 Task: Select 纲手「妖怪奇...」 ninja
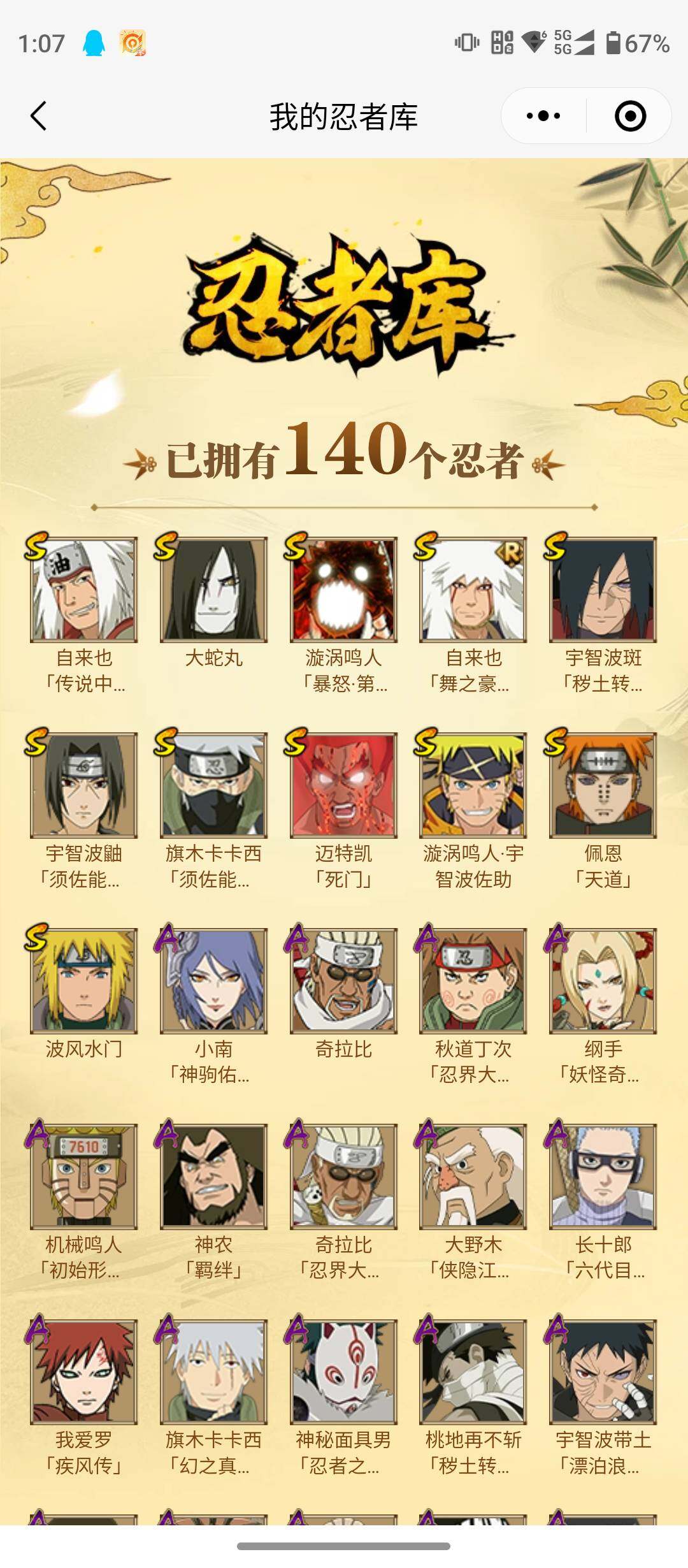coord(603,981)
